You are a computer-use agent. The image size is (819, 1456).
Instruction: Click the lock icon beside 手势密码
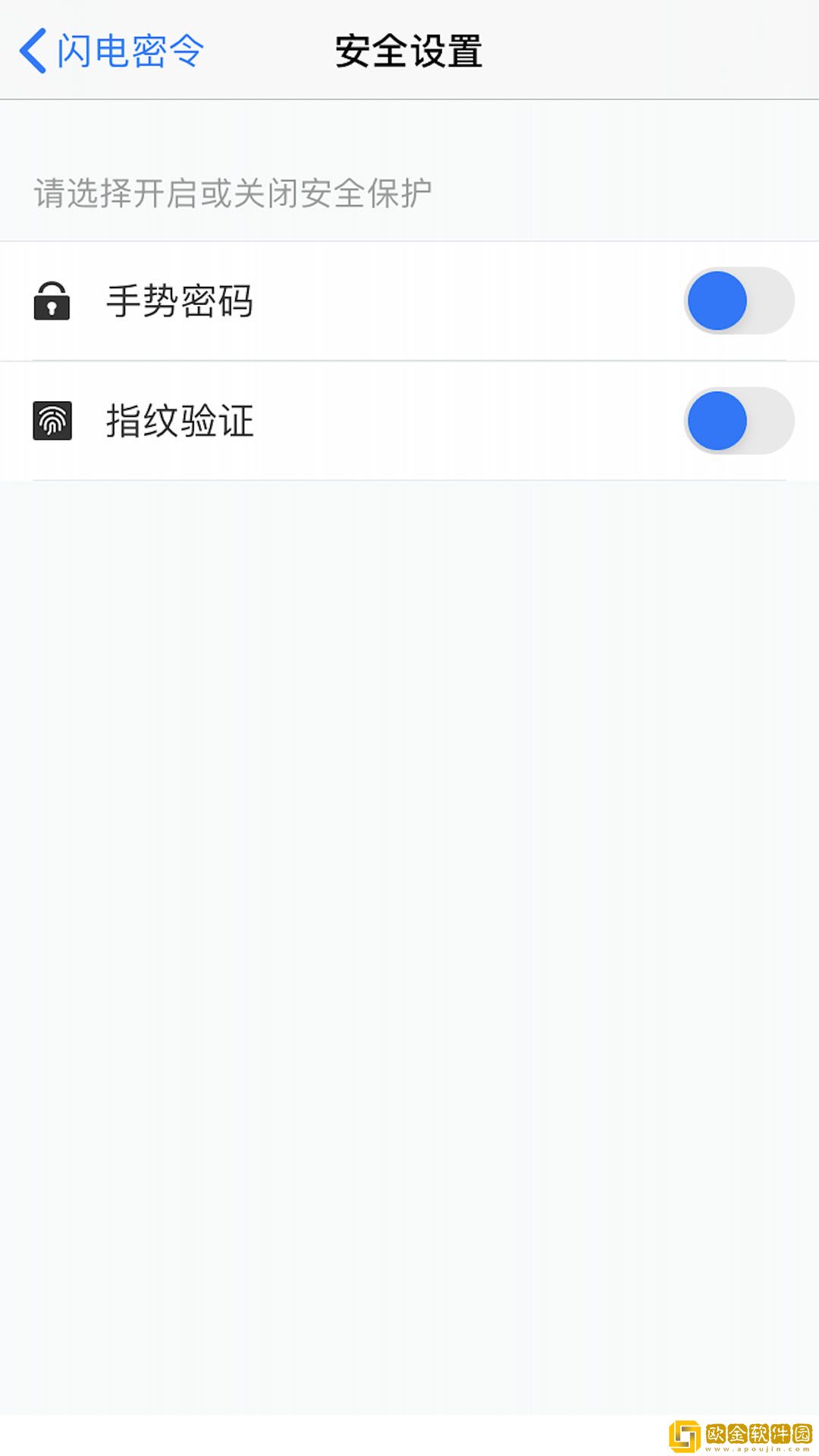[x=51, y=301]
